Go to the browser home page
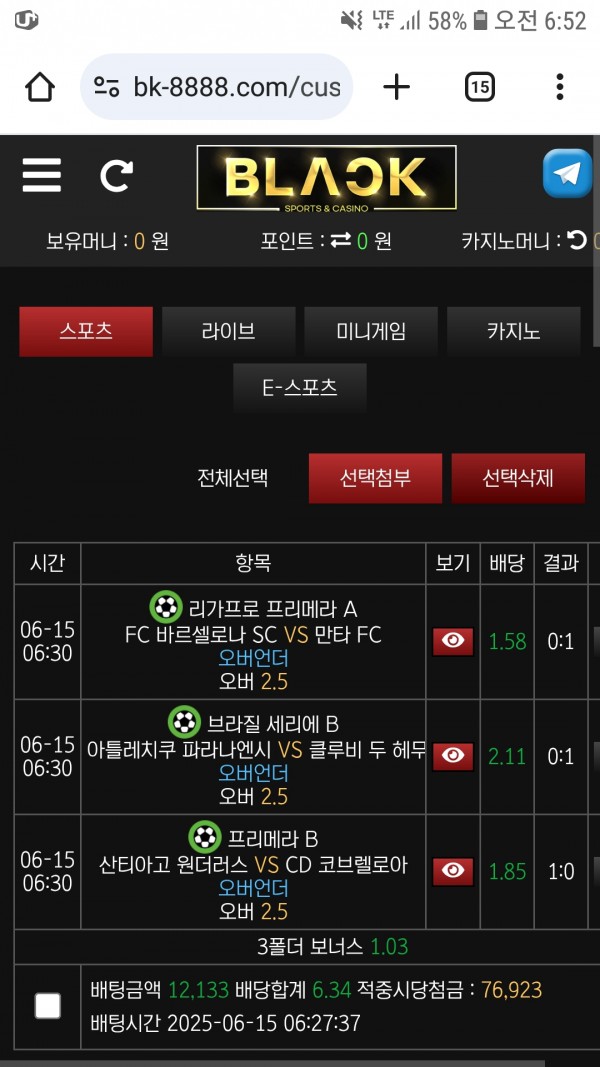Viewport: 600px width, 1067px height. pos(39,87)
